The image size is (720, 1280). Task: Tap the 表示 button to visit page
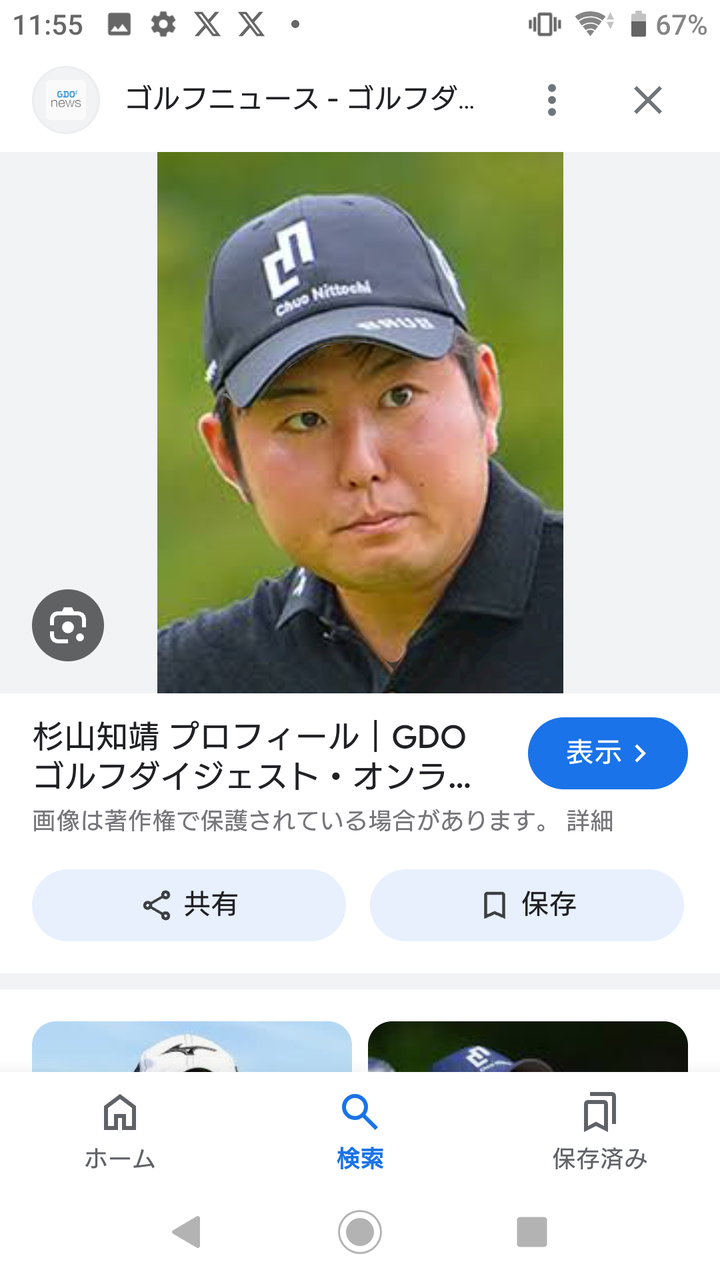point(607,753)
